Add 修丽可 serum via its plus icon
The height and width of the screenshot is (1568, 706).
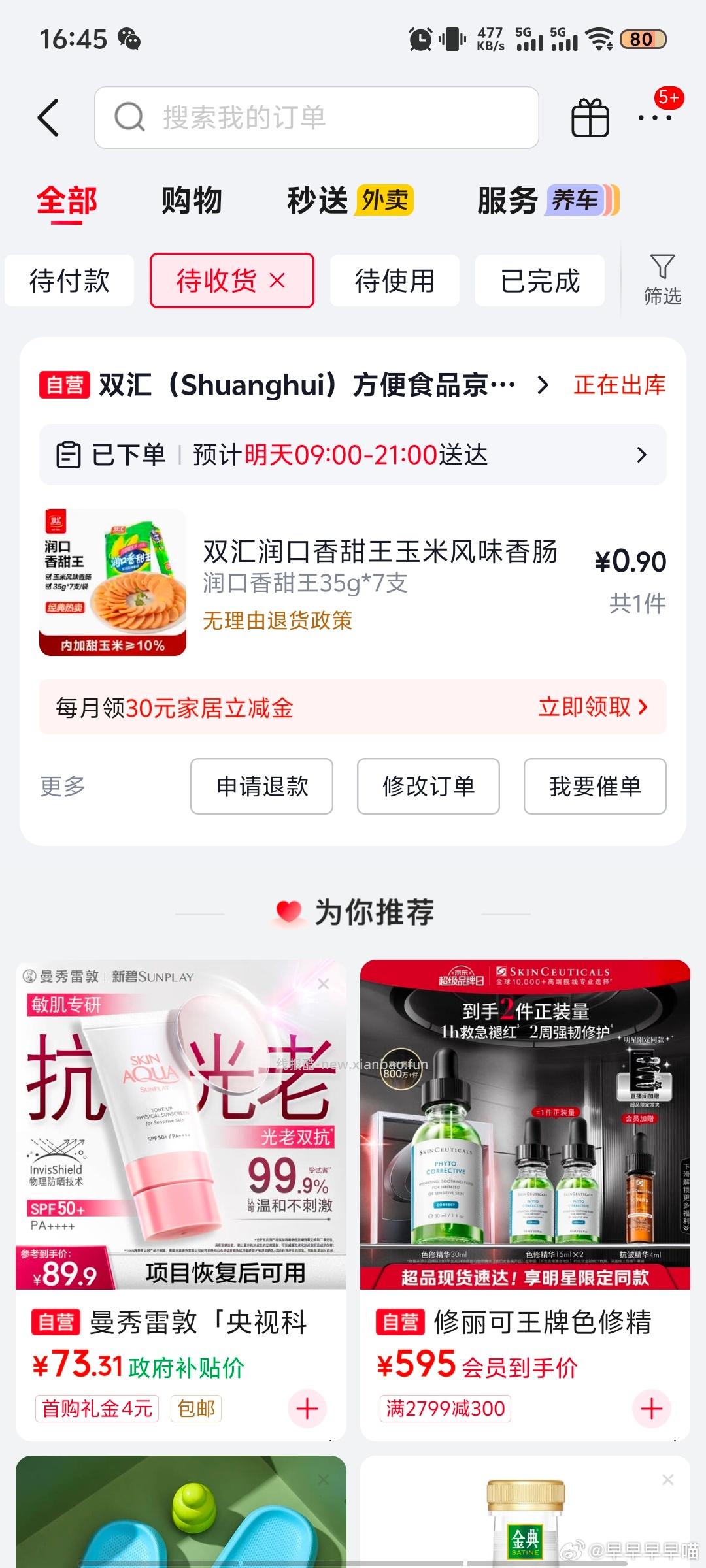point(651,1409)
